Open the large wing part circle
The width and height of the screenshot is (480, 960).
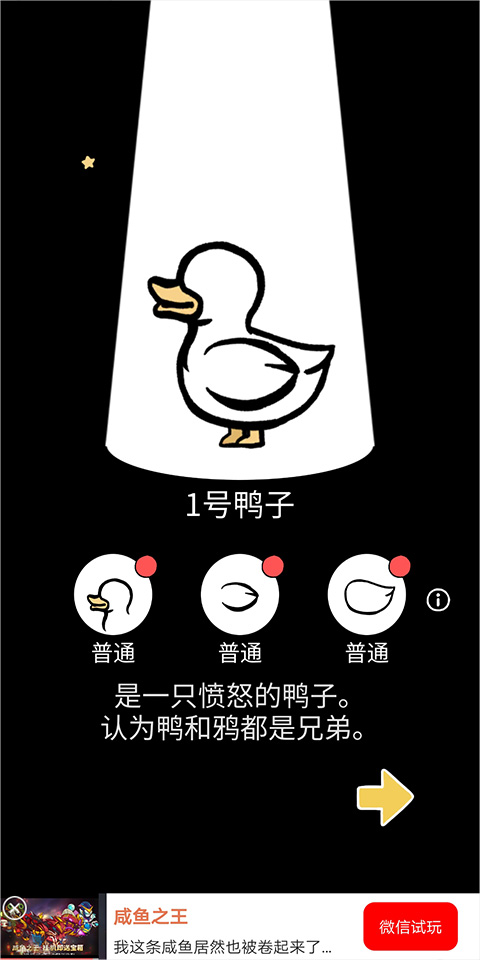point(367,594)
